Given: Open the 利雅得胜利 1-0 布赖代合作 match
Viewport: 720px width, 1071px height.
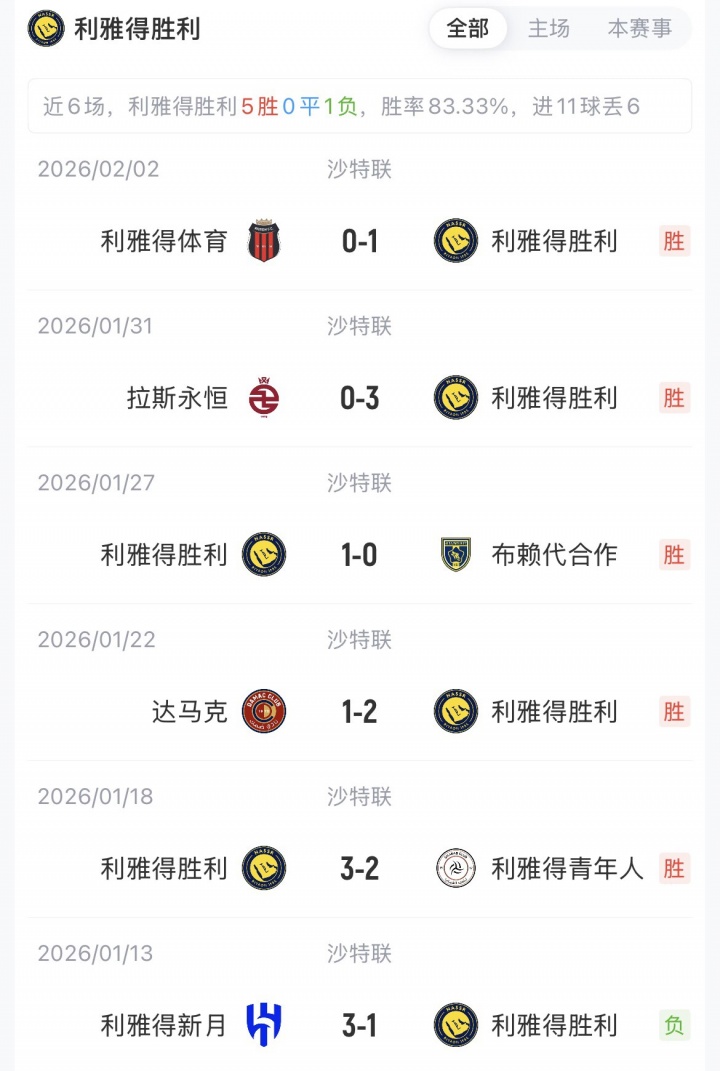Looking at the screenshot, I should pos(359,554).
